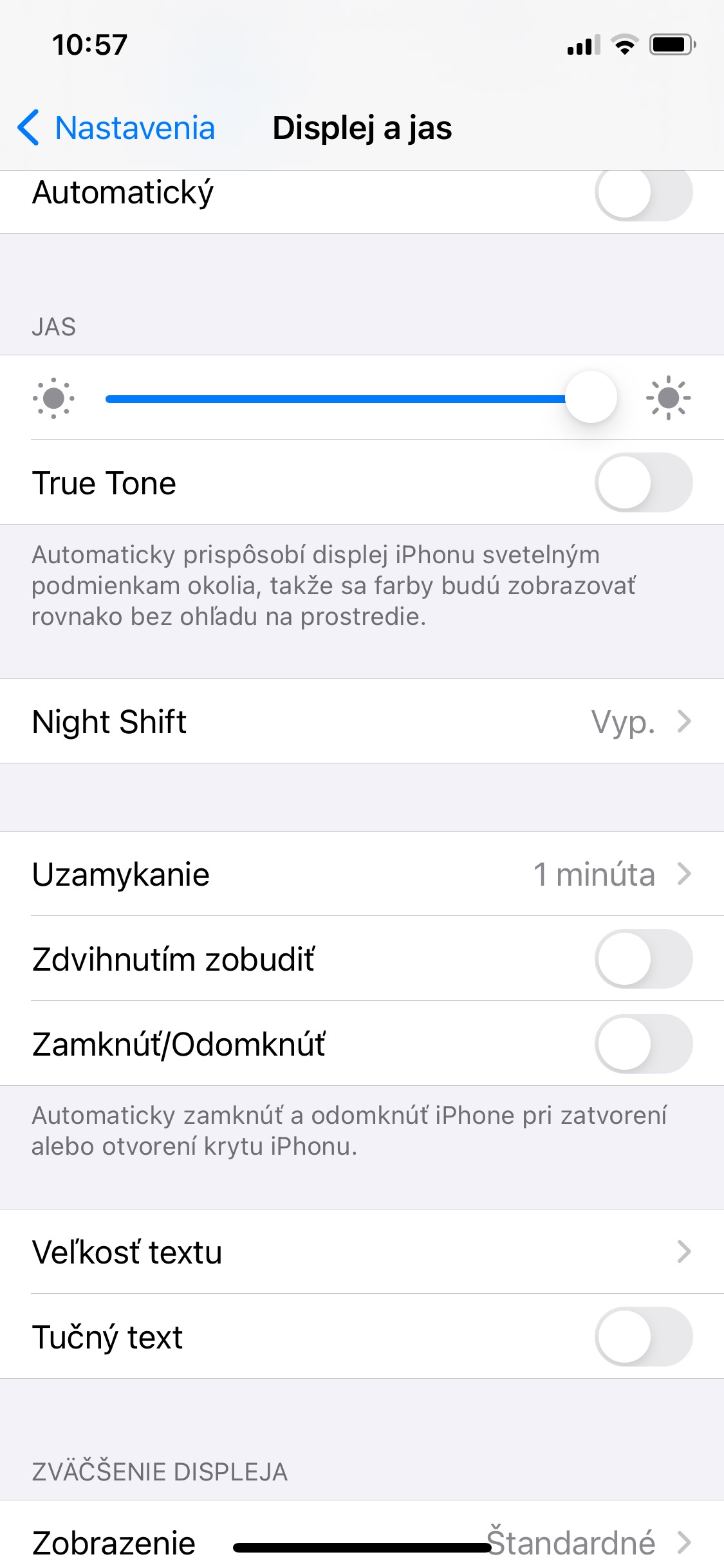Open Uzamykanie auto-lock options

362,874
